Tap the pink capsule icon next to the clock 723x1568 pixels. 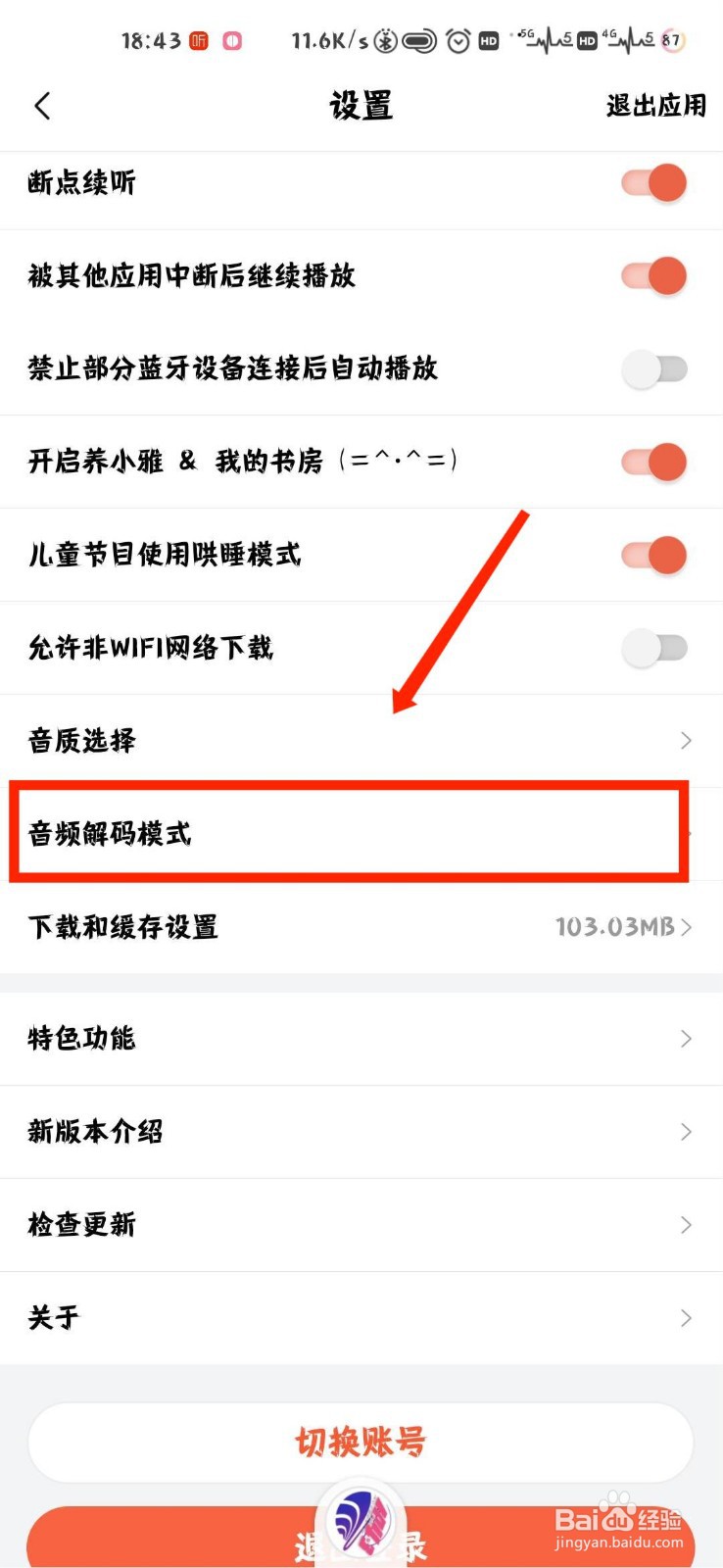[x=233, y=42]
